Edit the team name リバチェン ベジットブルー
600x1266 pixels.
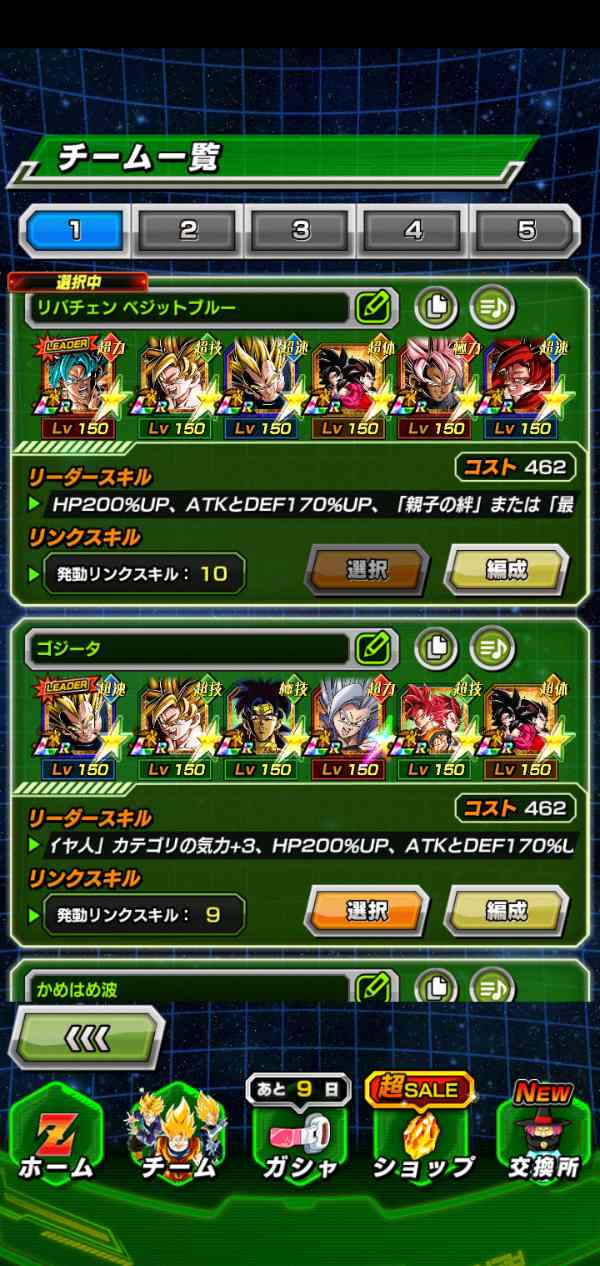[374, 307]
